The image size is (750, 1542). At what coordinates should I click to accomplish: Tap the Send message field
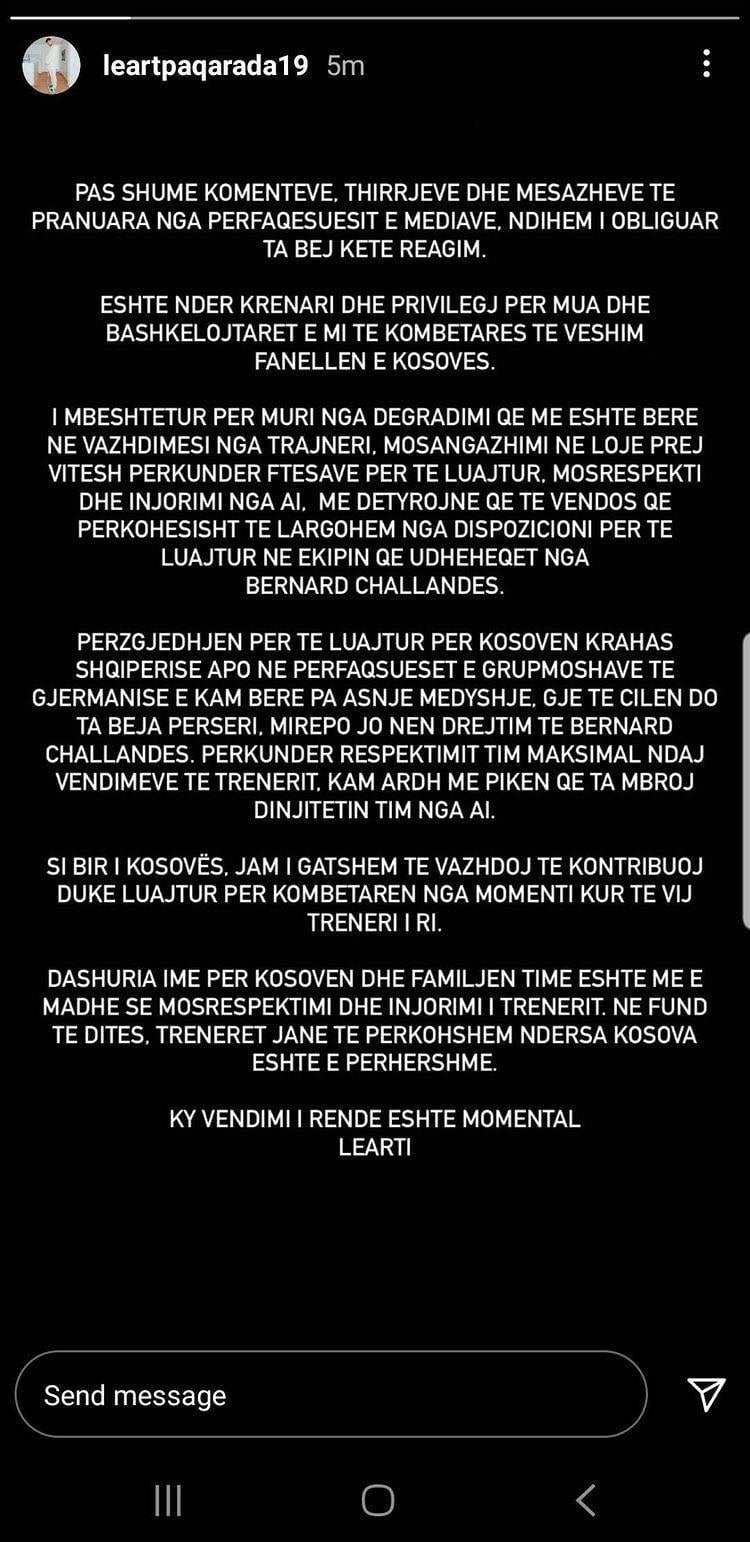330,1395
